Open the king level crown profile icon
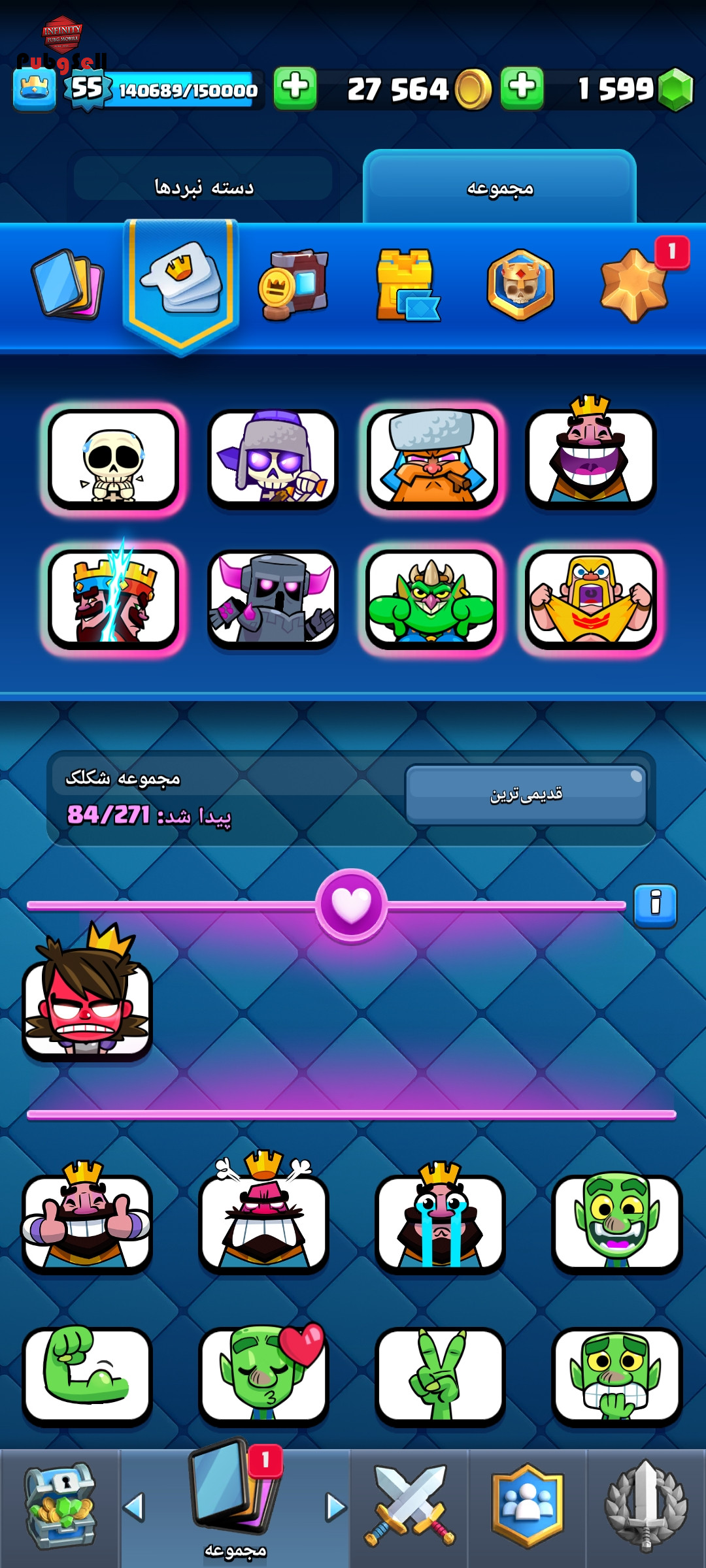The image size is (706, 1568). [x=35, y=89]
